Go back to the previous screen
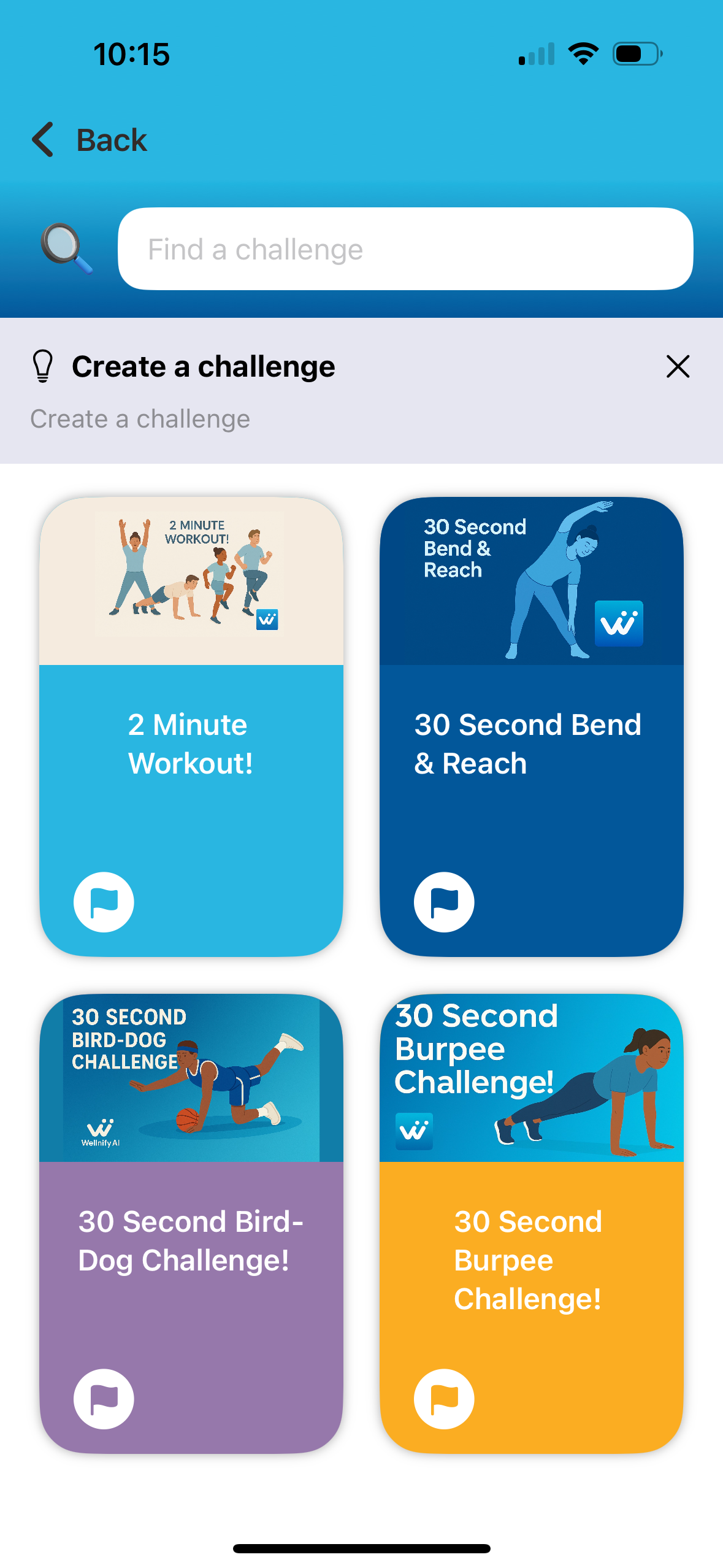 point(90,140)
